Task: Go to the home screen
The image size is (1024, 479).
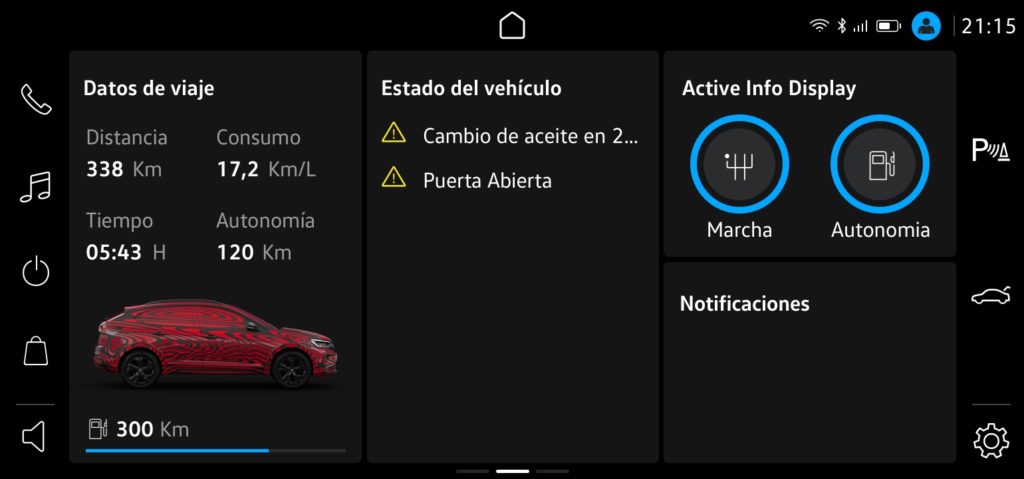Action: [x=512, y=26]
